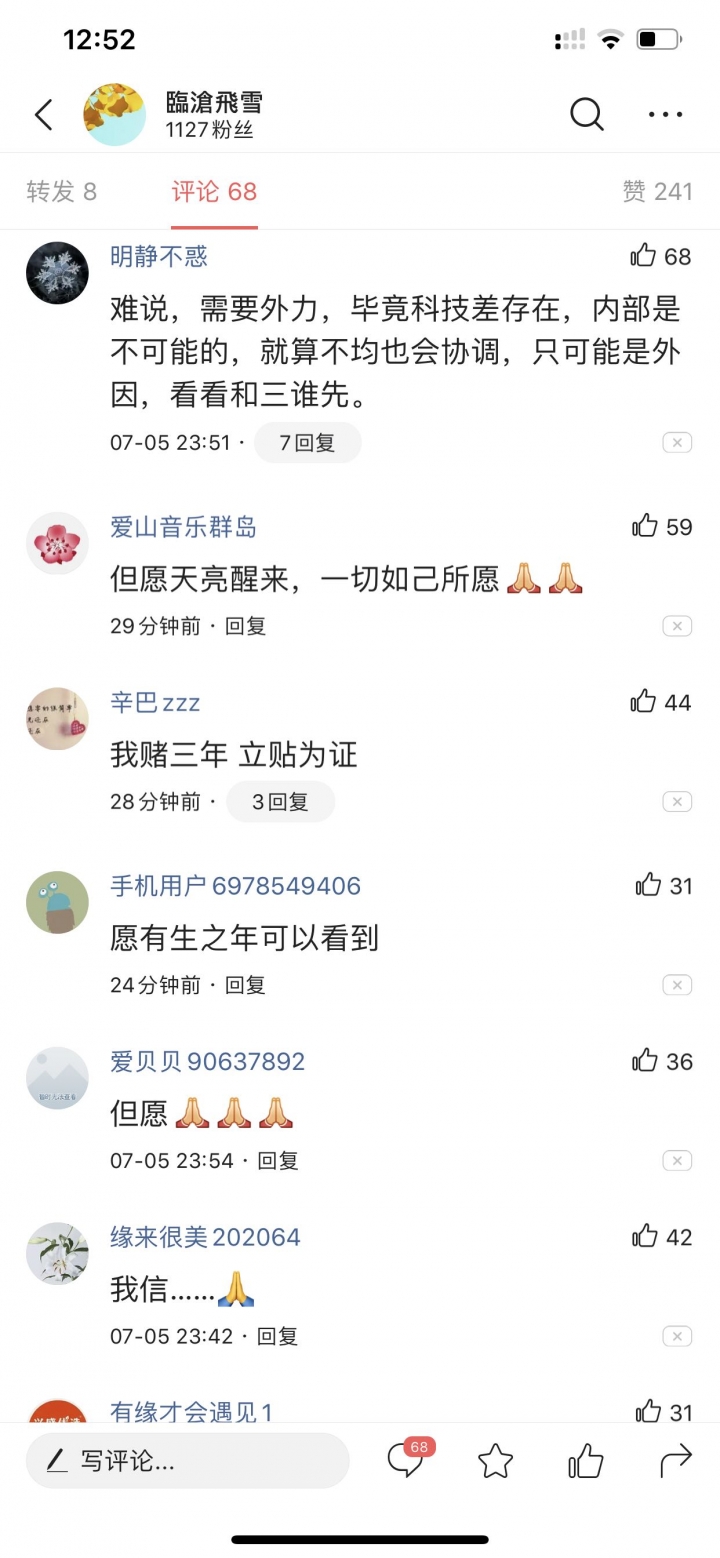The width and height of the screenshot is (720, 1558).
Task: Open the comments bubble with 68 badge
Action: pos(405,1461)
